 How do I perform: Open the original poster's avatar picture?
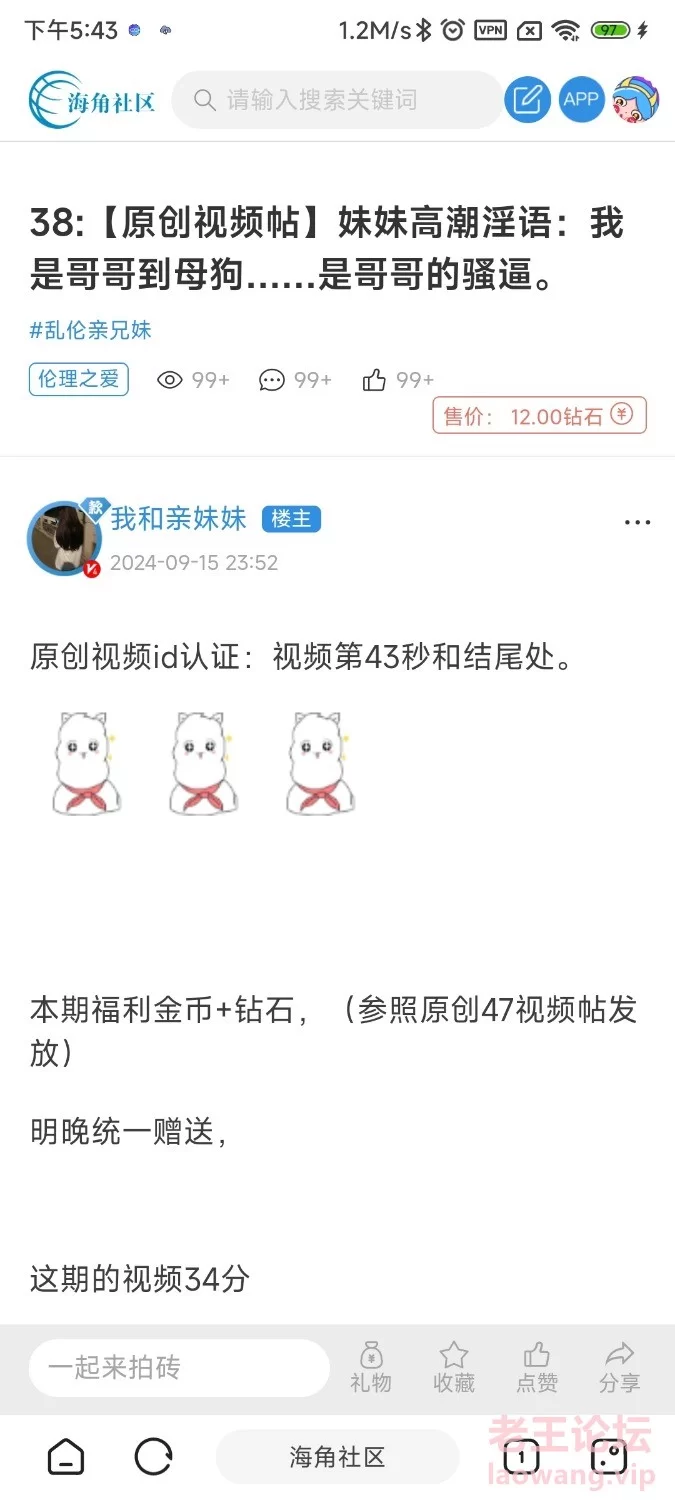coord(65,540)
